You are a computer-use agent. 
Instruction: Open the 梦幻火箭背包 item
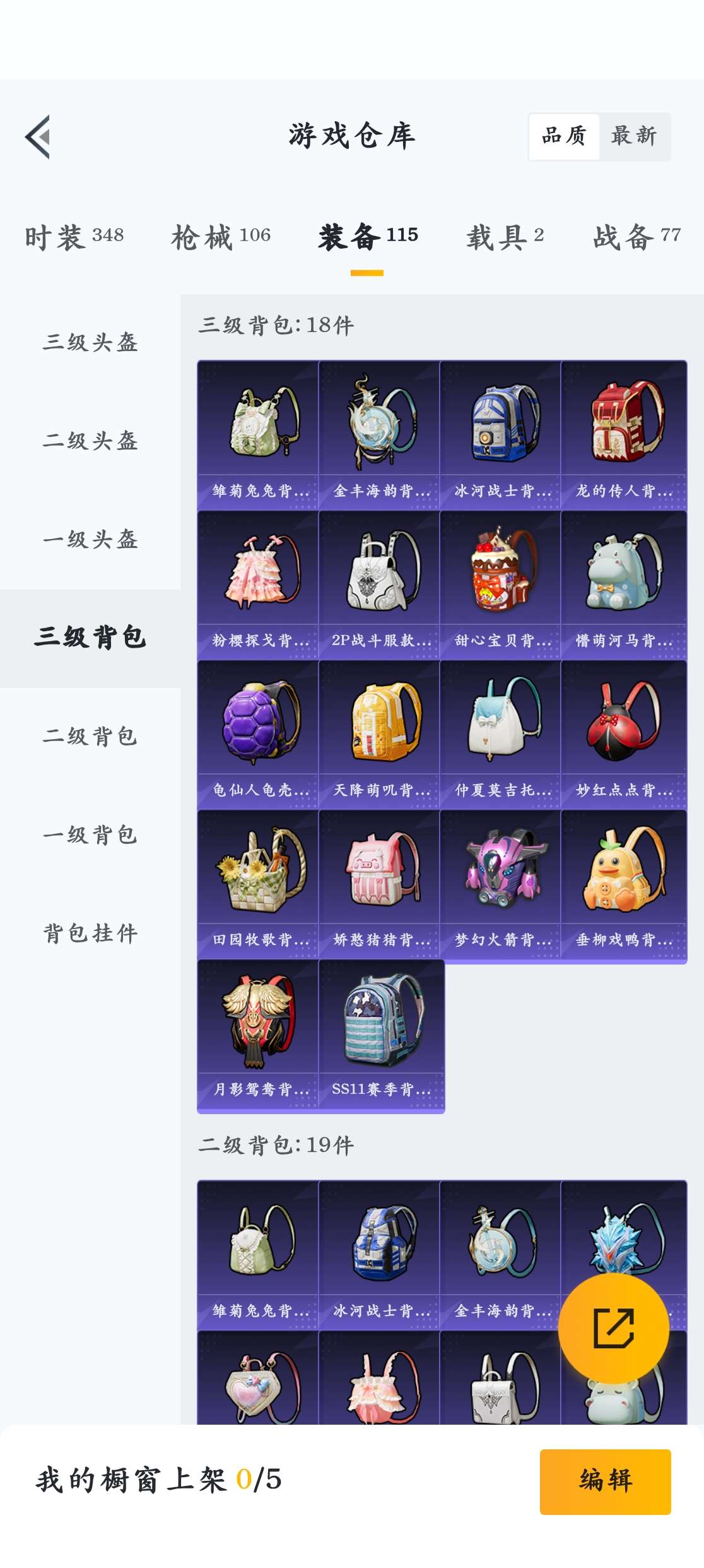click(500, 885)
